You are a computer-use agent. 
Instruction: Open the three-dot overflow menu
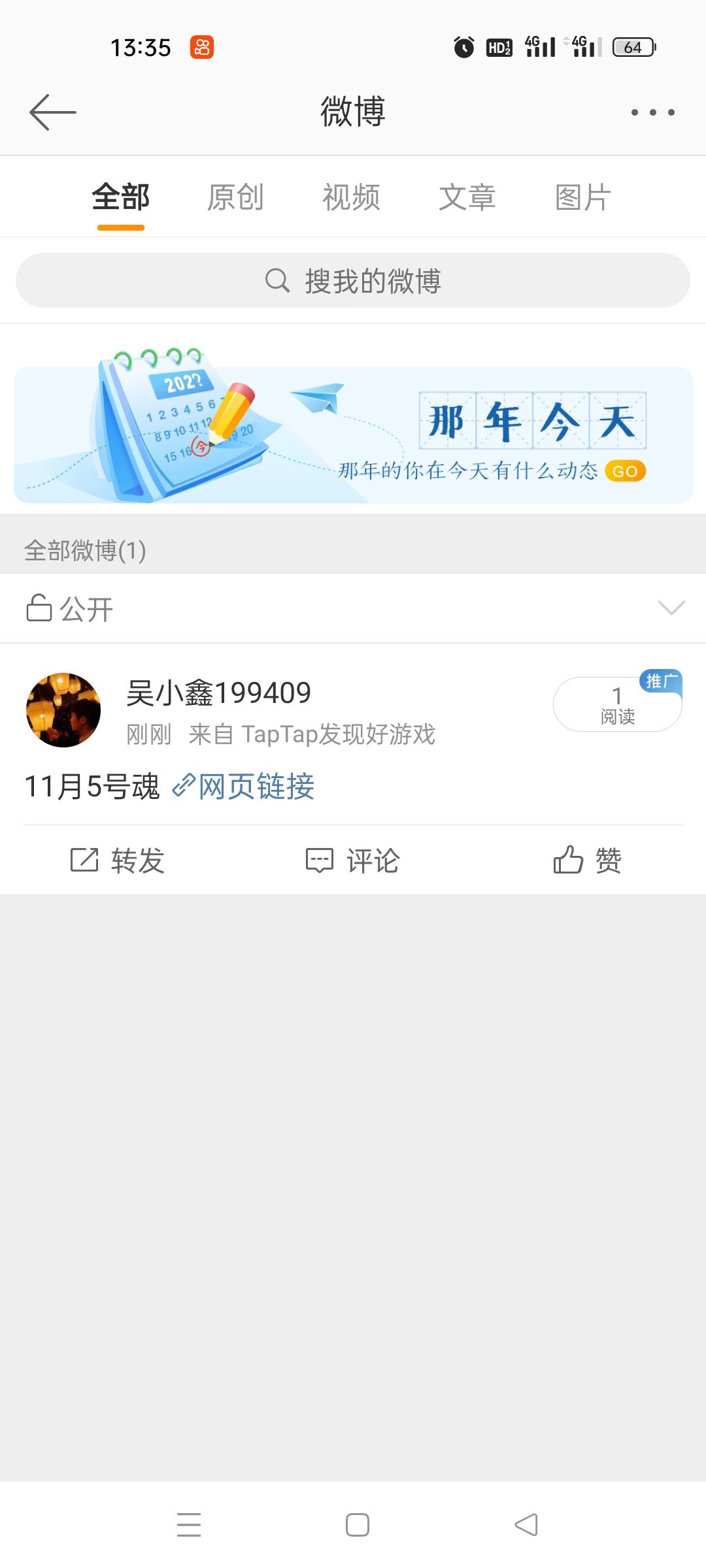[655, 111]
